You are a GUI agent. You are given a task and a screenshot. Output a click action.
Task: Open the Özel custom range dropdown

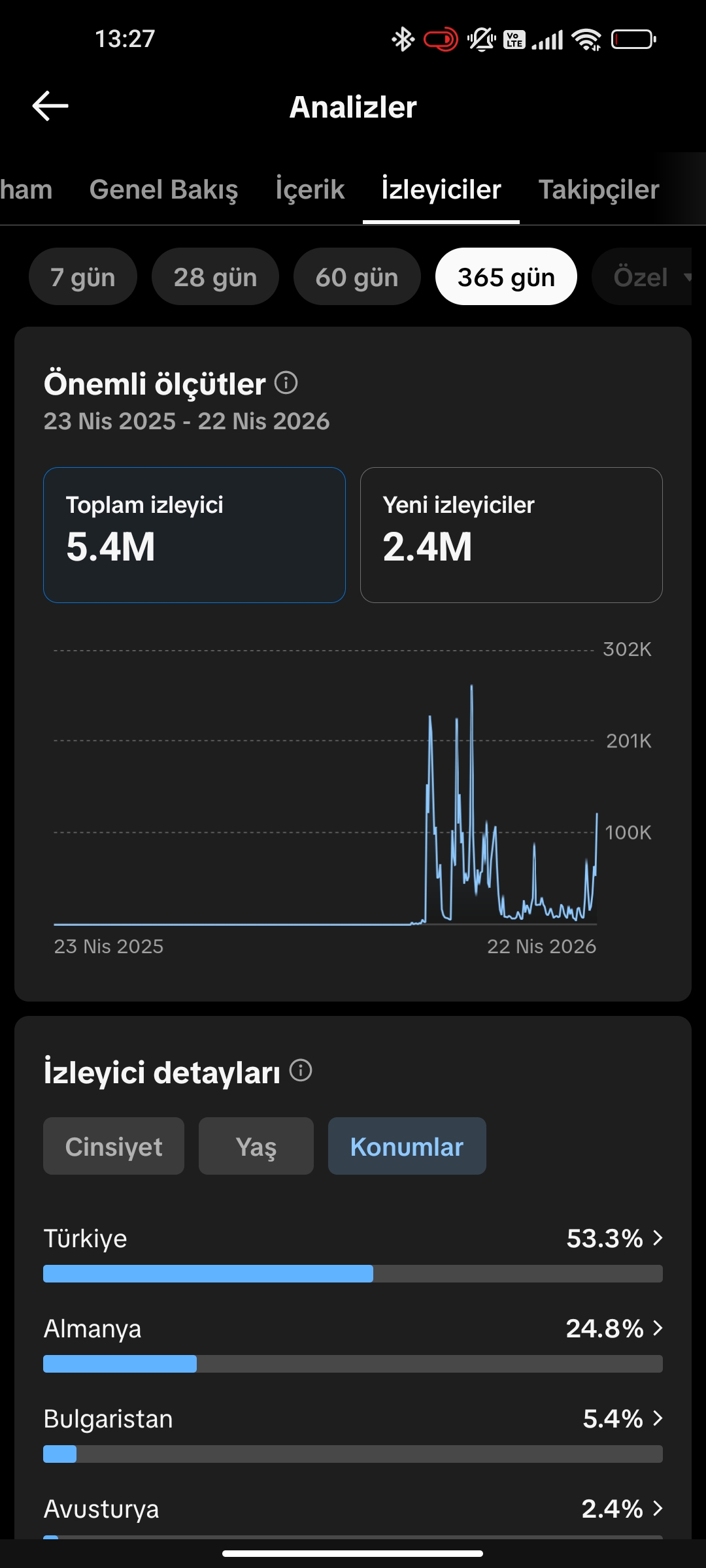(x=644, y=276)
